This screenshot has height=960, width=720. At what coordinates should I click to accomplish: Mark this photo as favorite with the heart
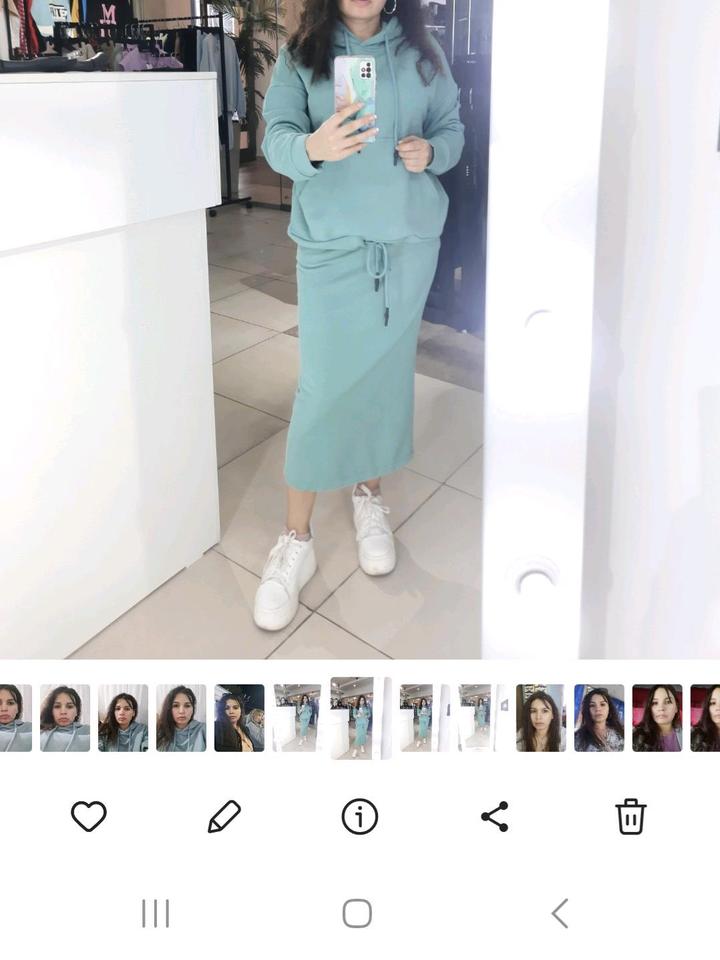(89, 817)
